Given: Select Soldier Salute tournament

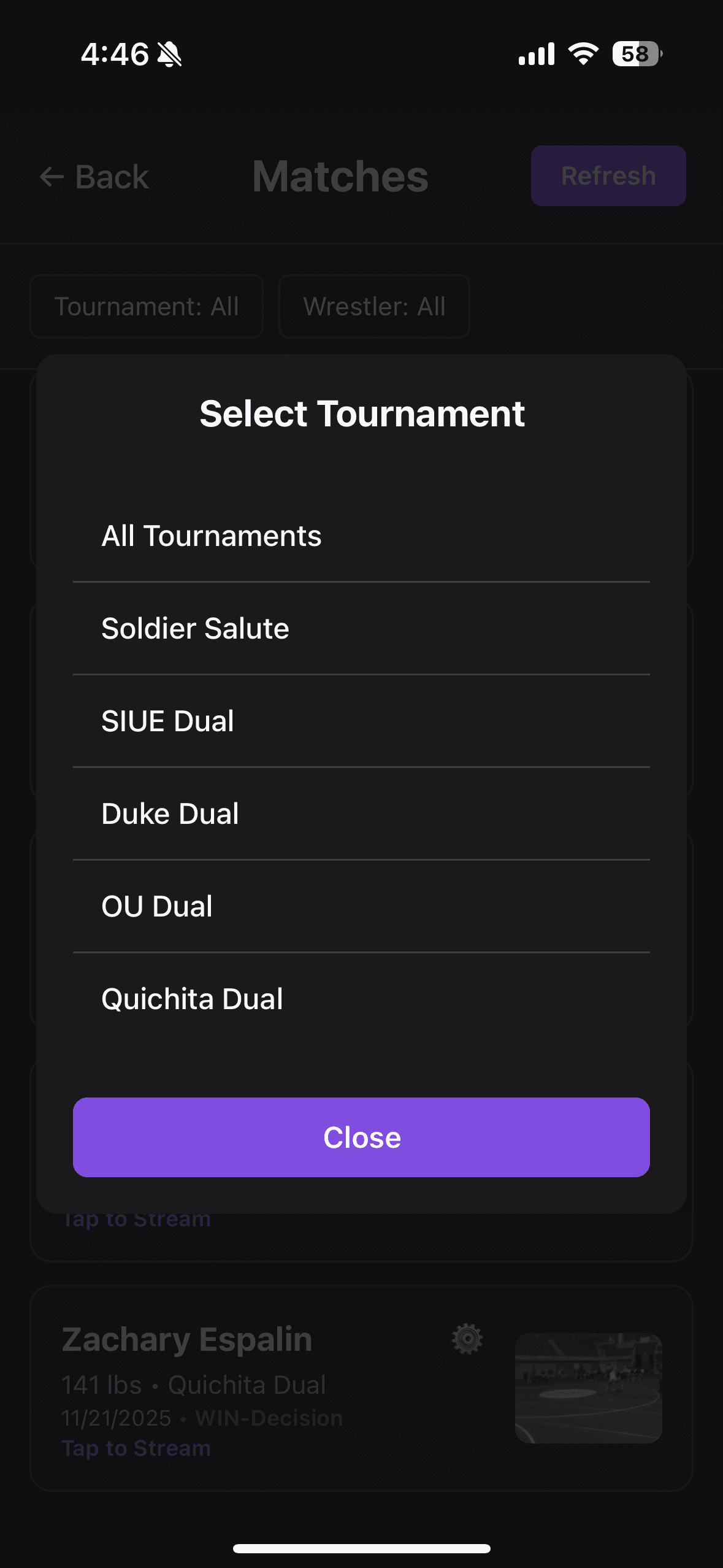Looking at the screenshot, I should pos(195,628).
